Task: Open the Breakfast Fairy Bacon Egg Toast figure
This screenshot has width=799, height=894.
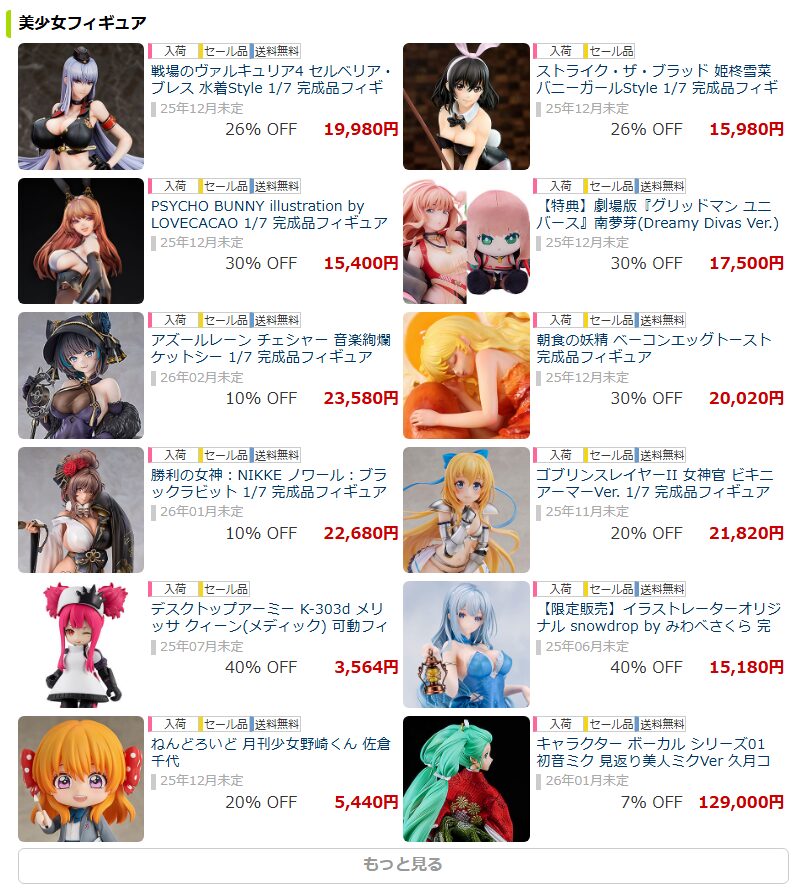Action: [x=653, y=348]
